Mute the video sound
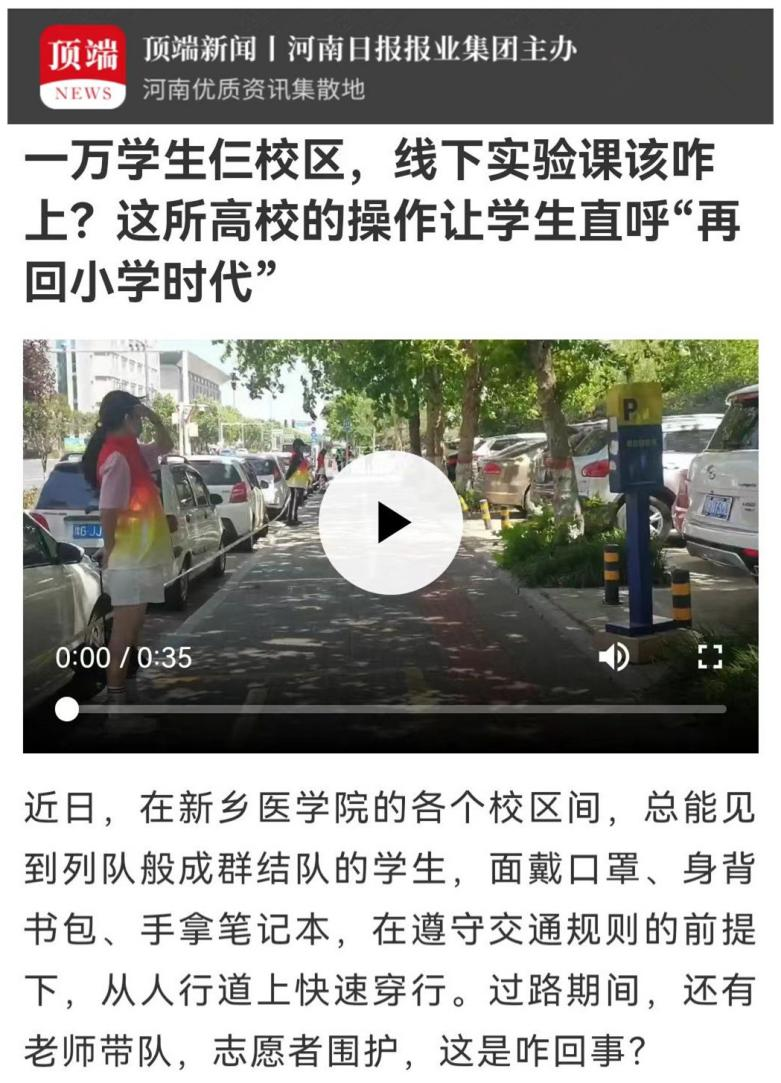This screenshot has height=1083, width=781. click(613, 656)
